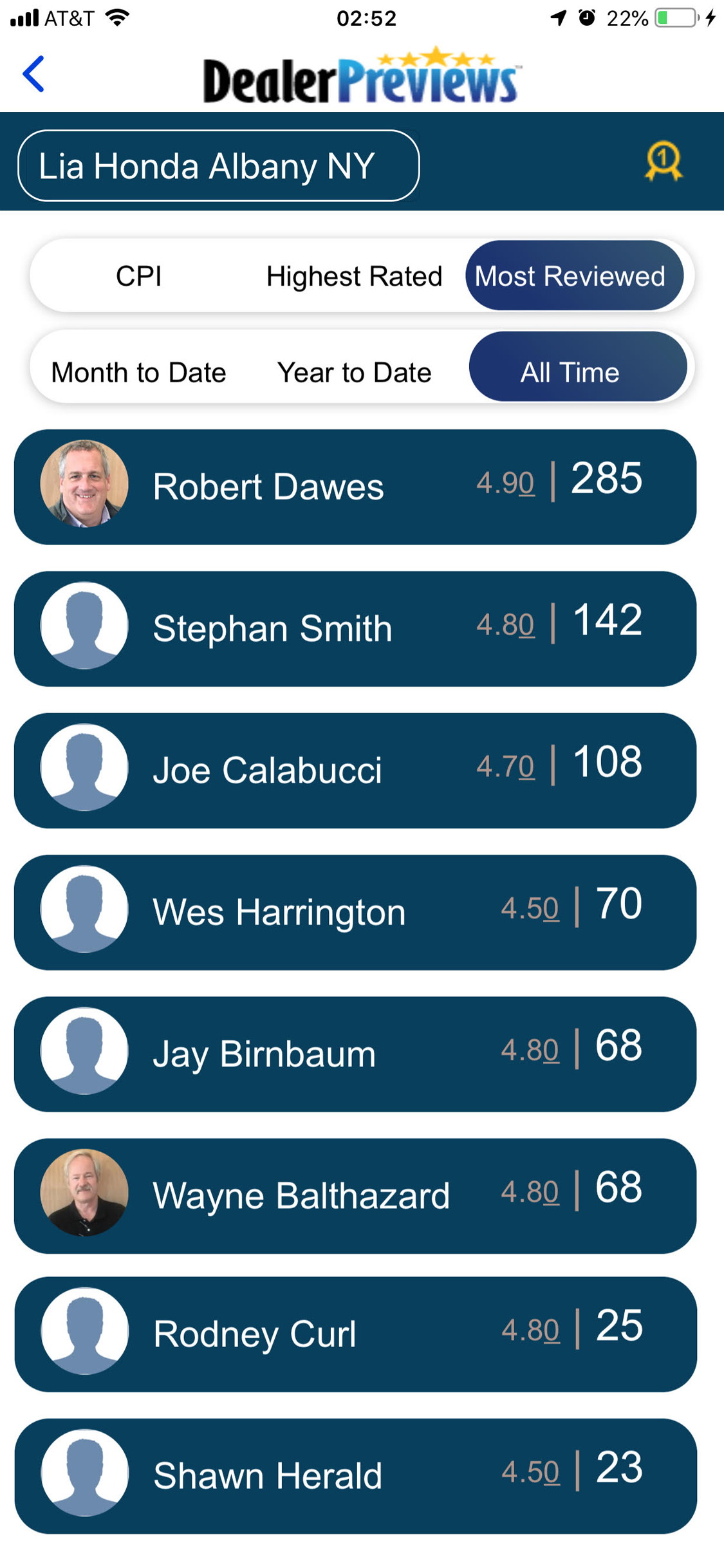The width and height of the screenshot is (724, 1568).
Task: Select the Highest Rated tab
Action: 355,276
